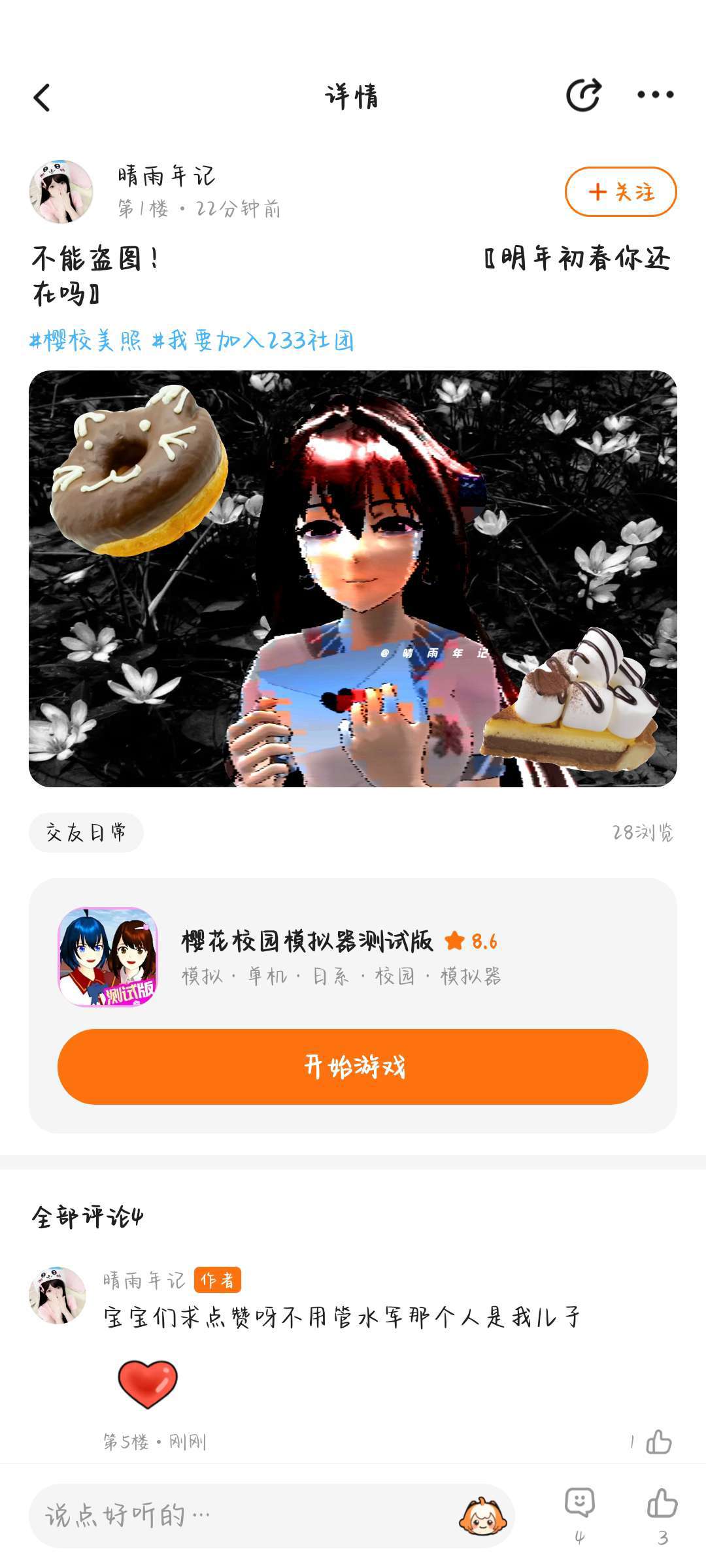Image resolution: width=706 pixels, height=1568 pixels.
Task: Open 晴雨年记's avatar in post header
Action: coord(61,192)
